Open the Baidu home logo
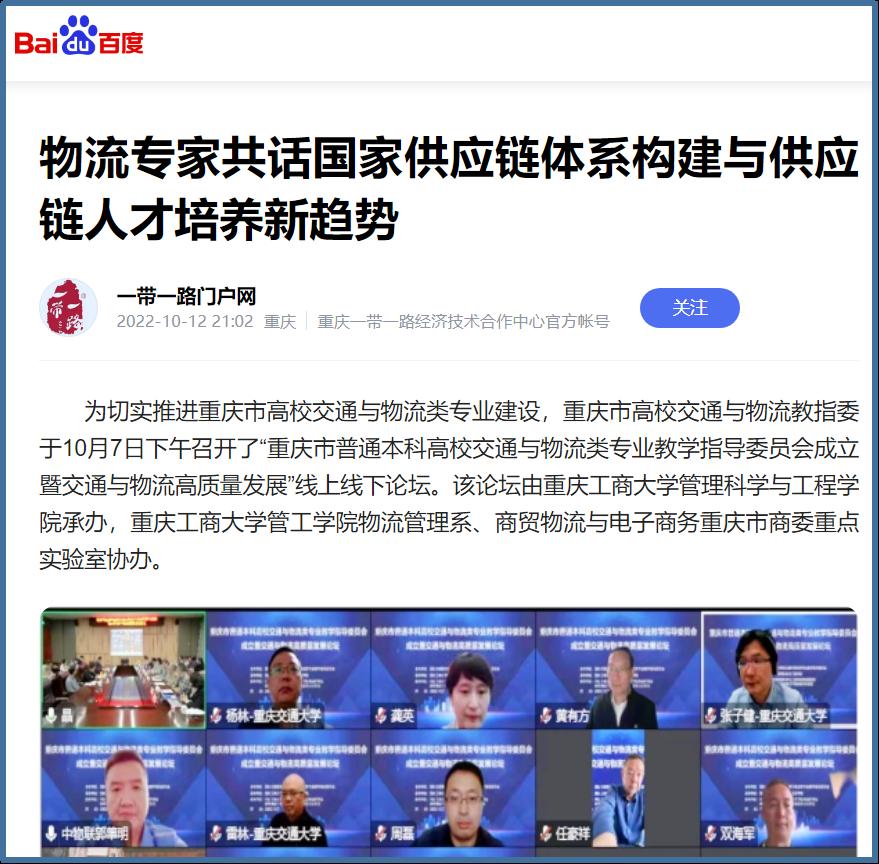Screen dimensions: 879x864 point(79,40)
